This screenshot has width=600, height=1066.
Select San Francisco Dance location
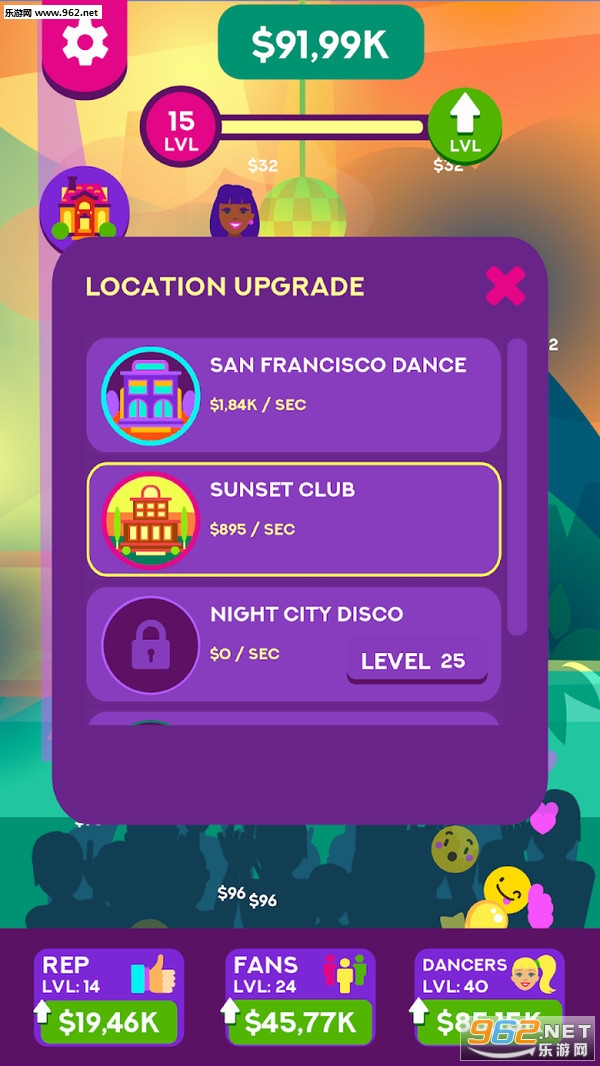[x=294, y=395]
